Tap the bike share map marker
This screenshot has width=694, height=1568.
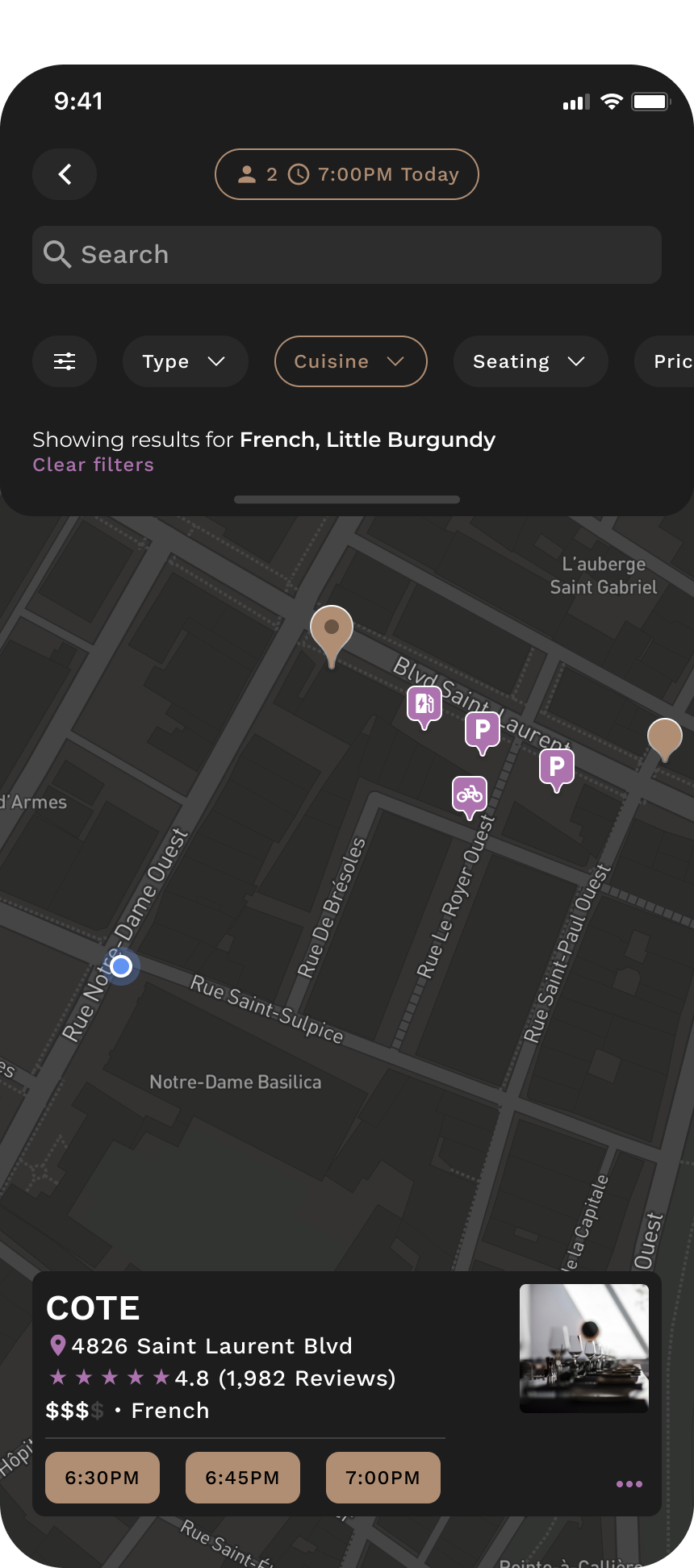pos(470,797)
